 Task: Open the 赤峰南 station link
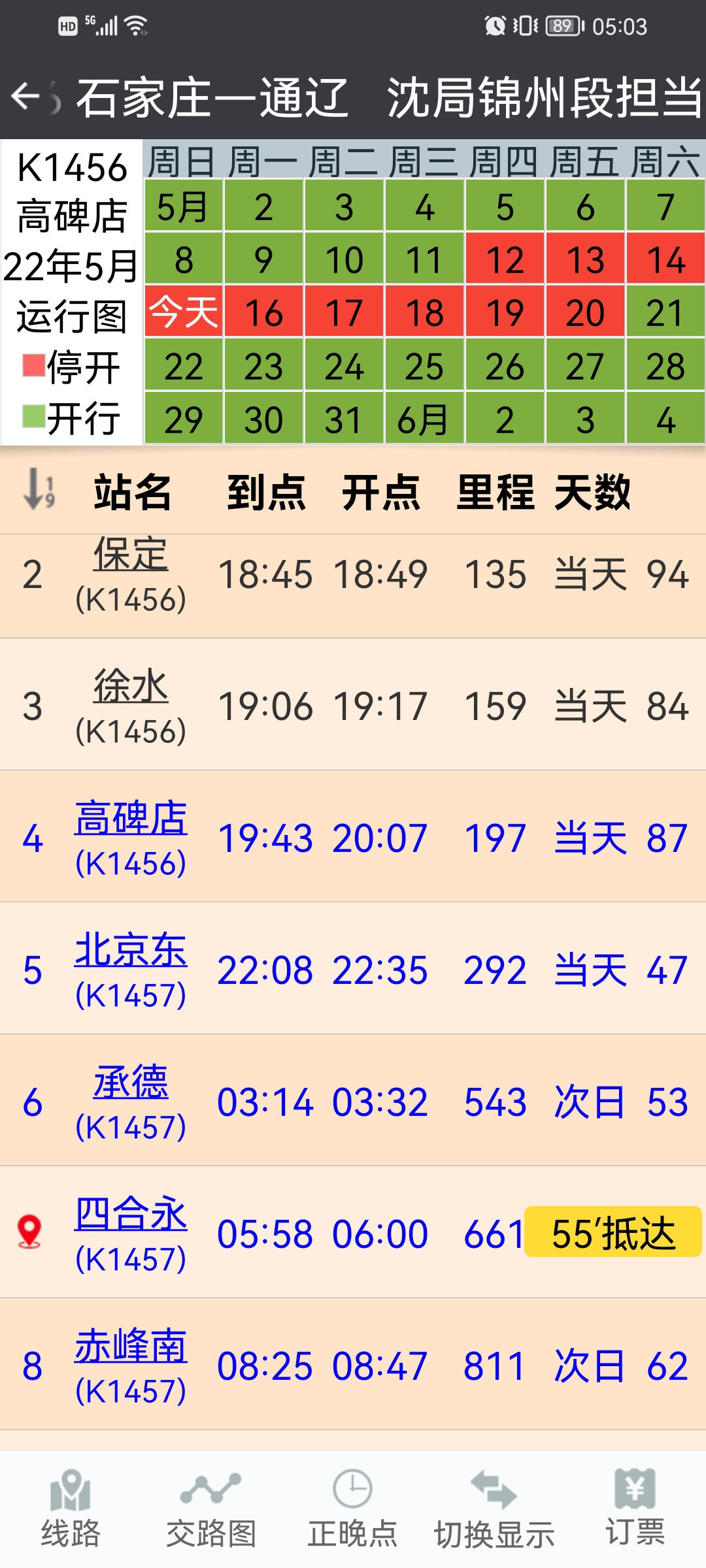131,1347
